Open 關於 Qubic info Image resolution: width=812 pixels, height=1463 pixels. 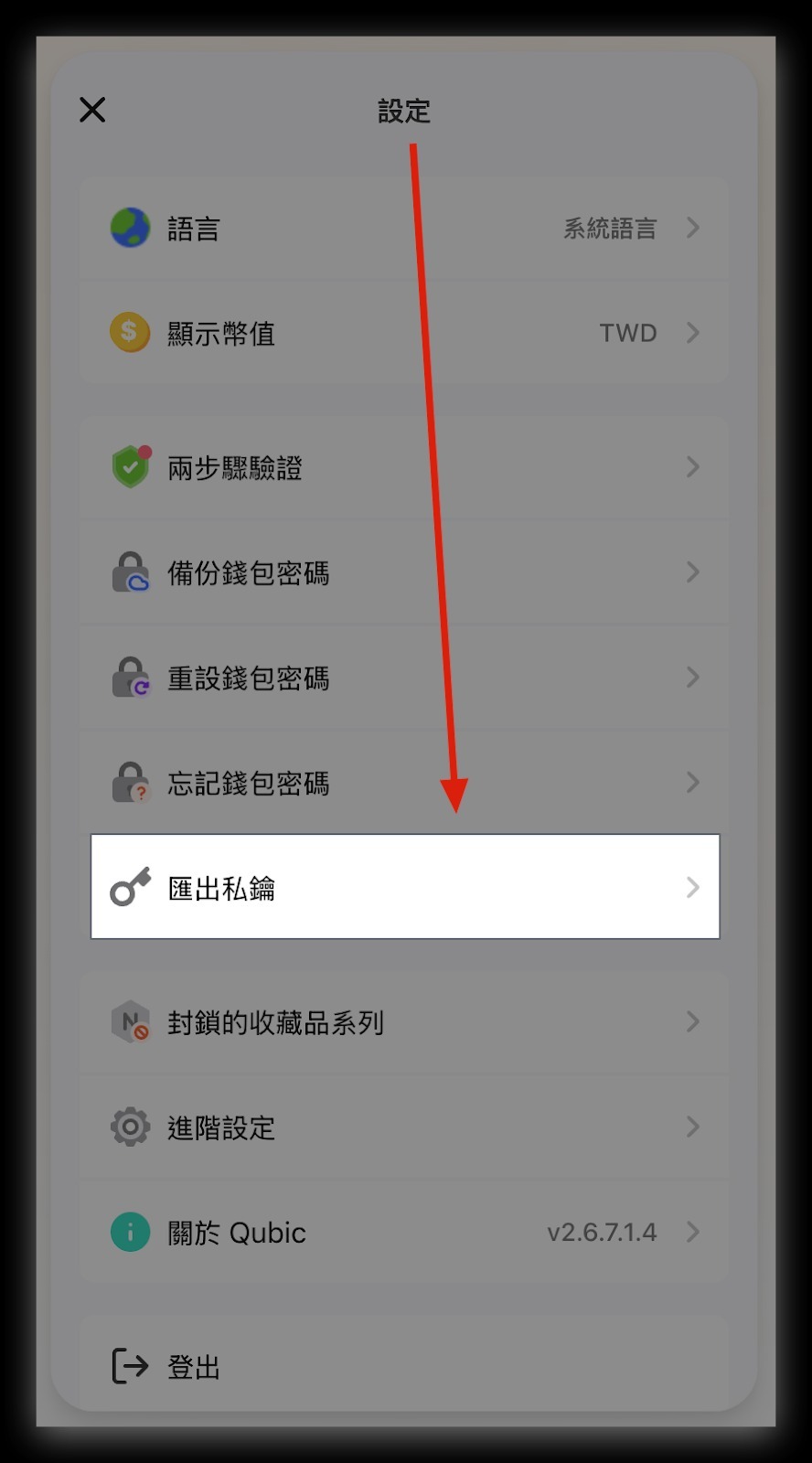tap(404, 1233)
